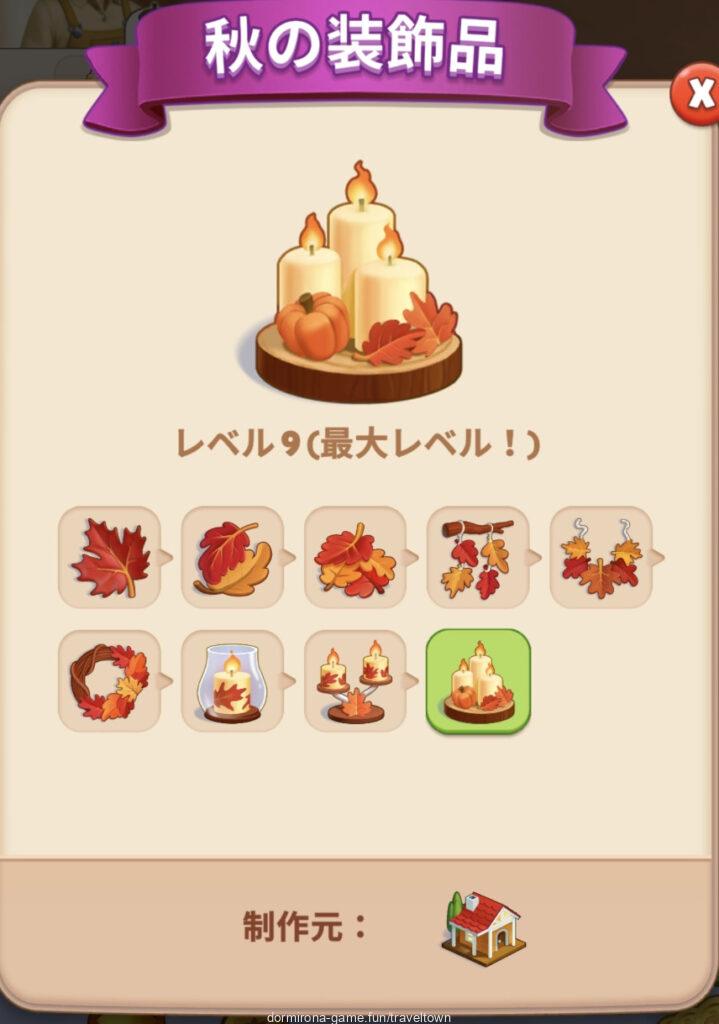Select the two-leaves item tile
This screenshot has height=1024, width=719.
click(232, 557)
